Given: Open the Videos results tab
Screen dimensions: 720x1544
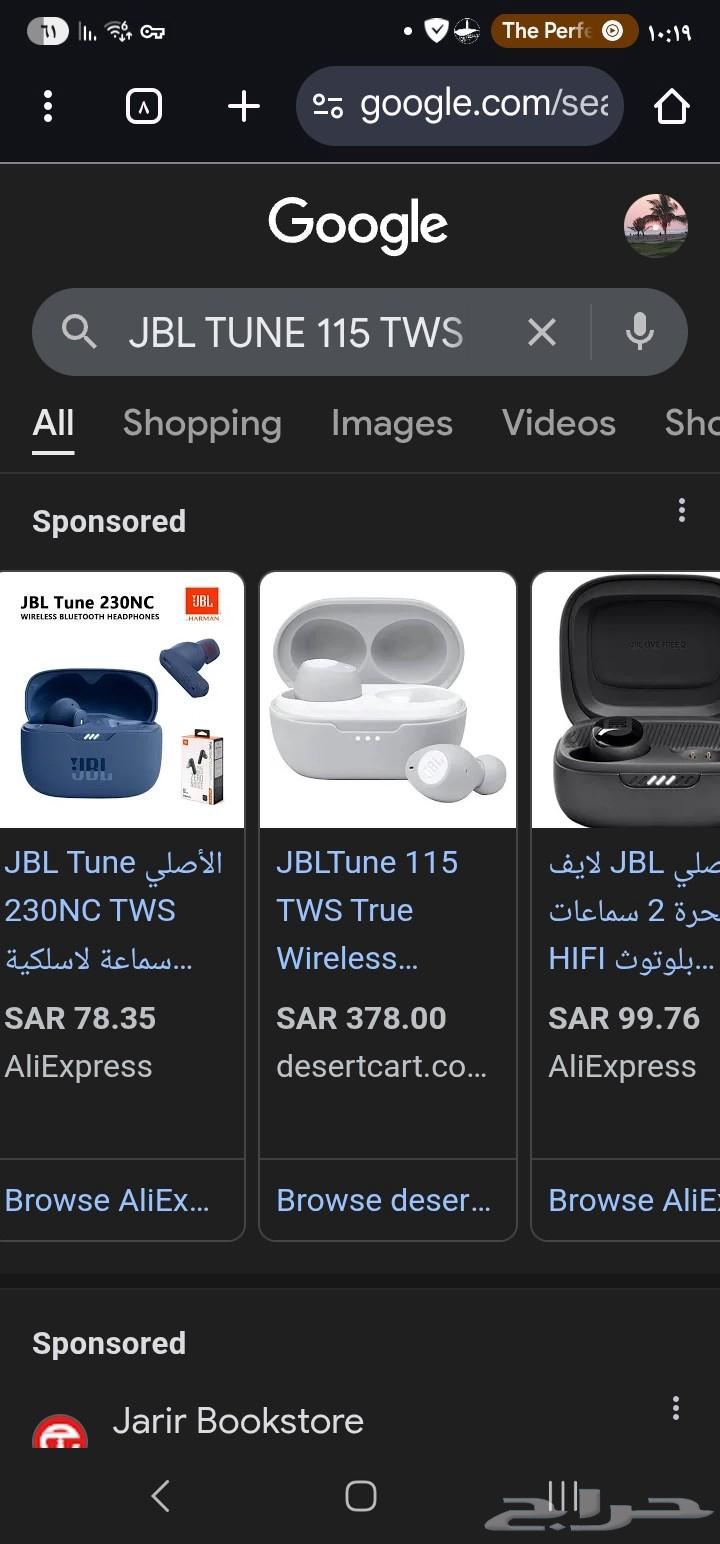Looking at the screenshot, I should pos(559,424).
